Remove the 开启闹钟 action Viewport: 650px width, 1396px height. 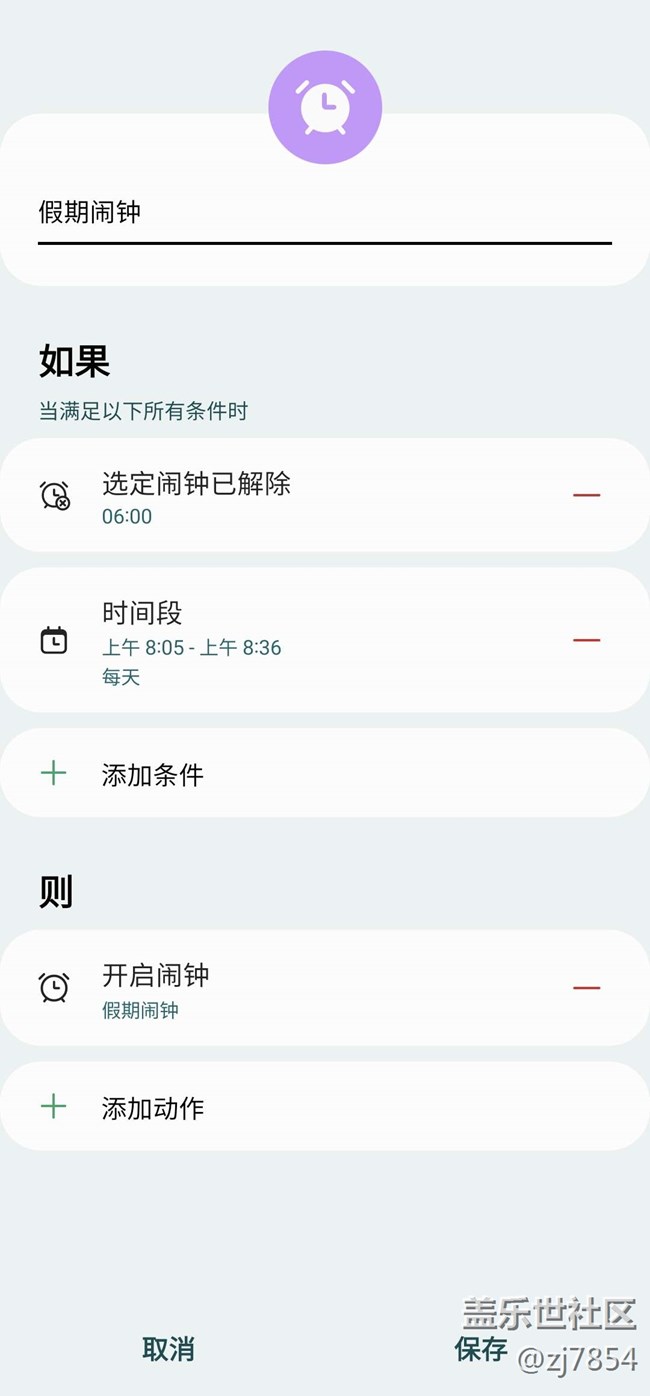click(x=586, y=988)
